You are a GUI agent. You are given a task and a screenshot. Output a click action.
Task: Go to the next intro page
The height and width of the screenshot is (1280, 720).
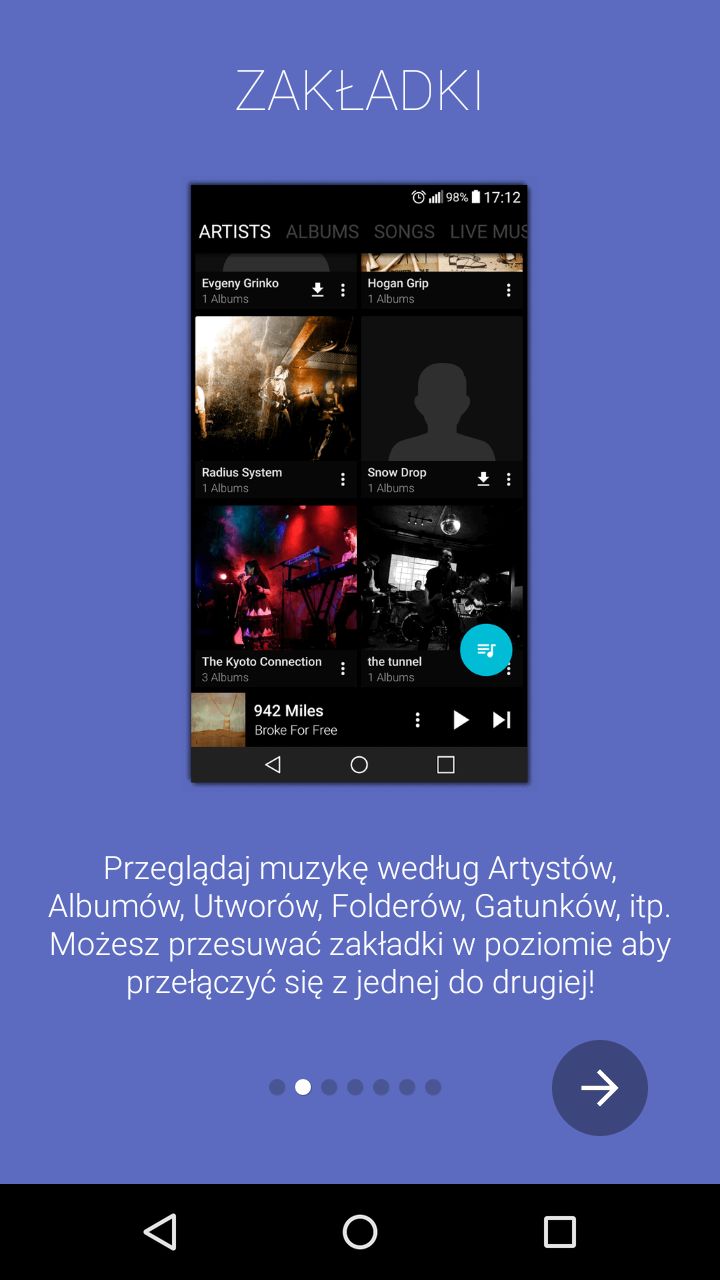[600, 1088]
